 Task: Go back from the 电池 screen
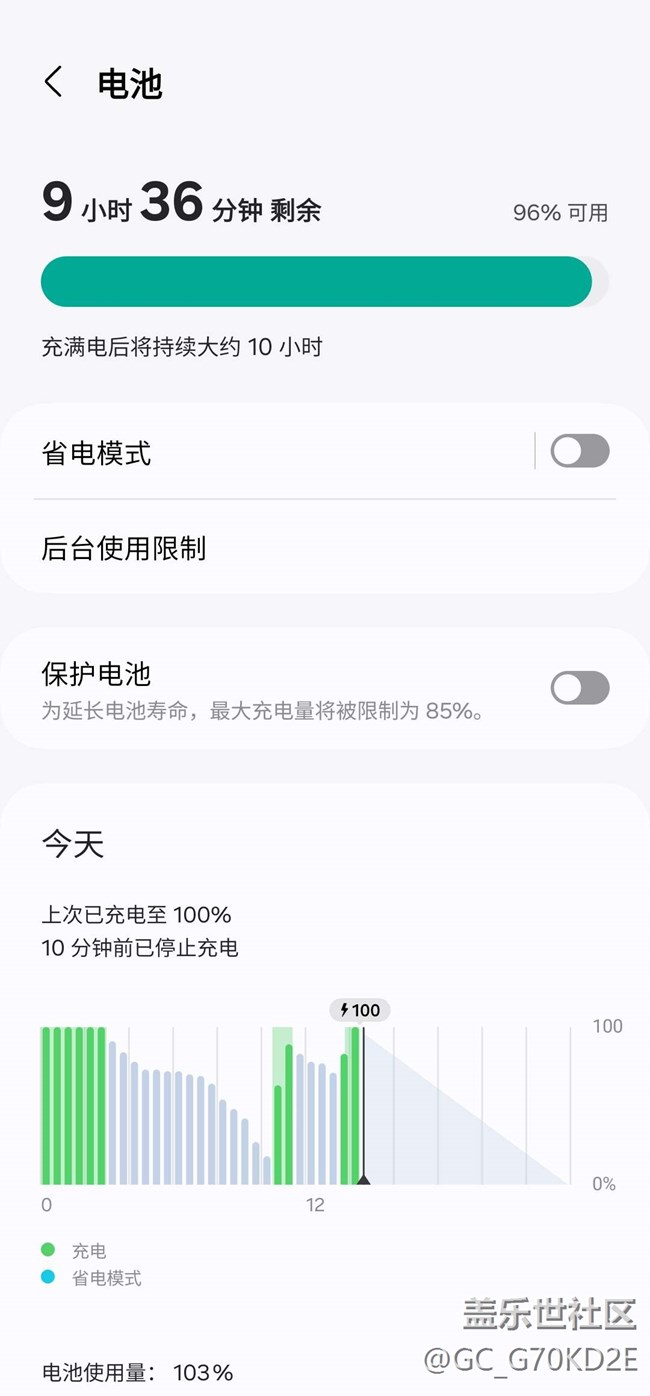(54, 83)
